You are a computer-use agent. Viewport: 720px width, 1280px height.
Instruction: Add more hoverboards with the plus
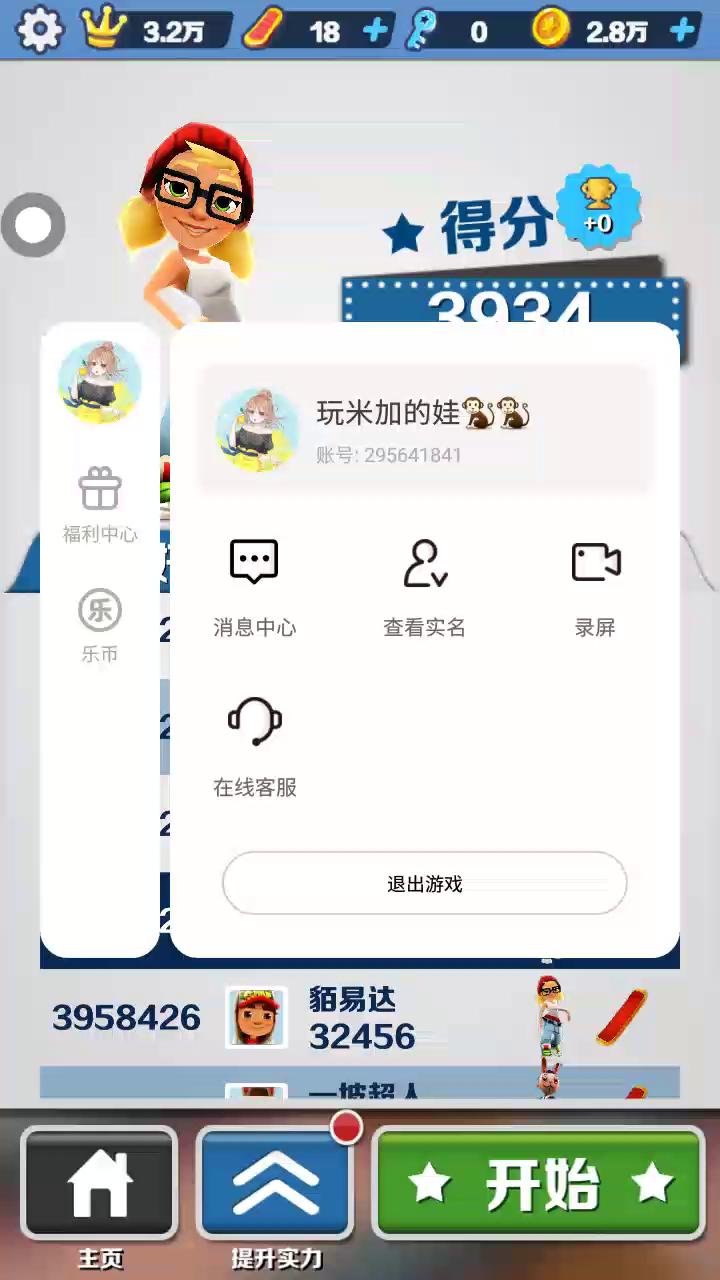375,31
